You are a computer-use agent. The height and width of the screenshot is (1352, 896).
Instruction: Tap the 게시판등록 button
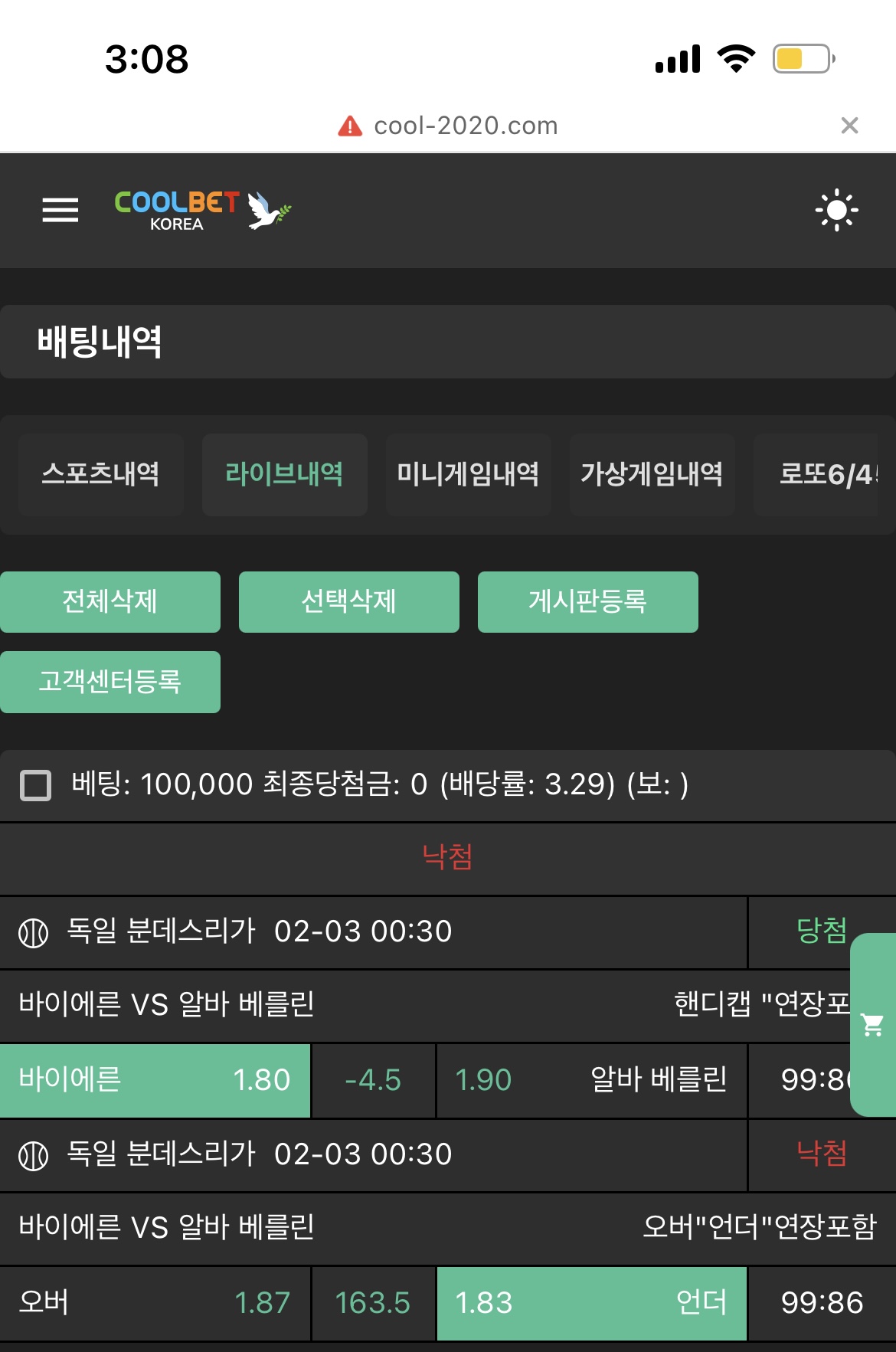click(x=588, y=601)
